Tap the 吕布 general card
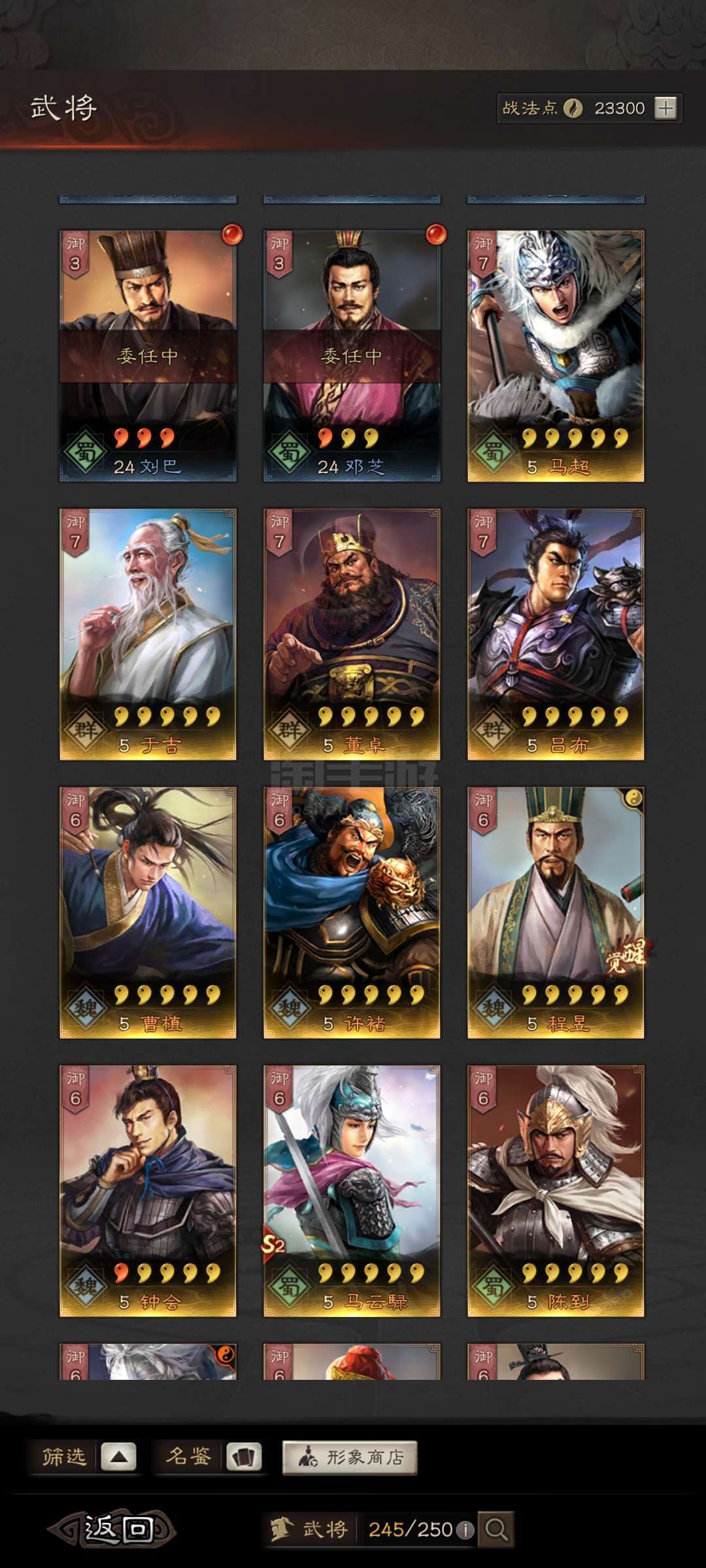The image size is (706, 1568). 556,634
